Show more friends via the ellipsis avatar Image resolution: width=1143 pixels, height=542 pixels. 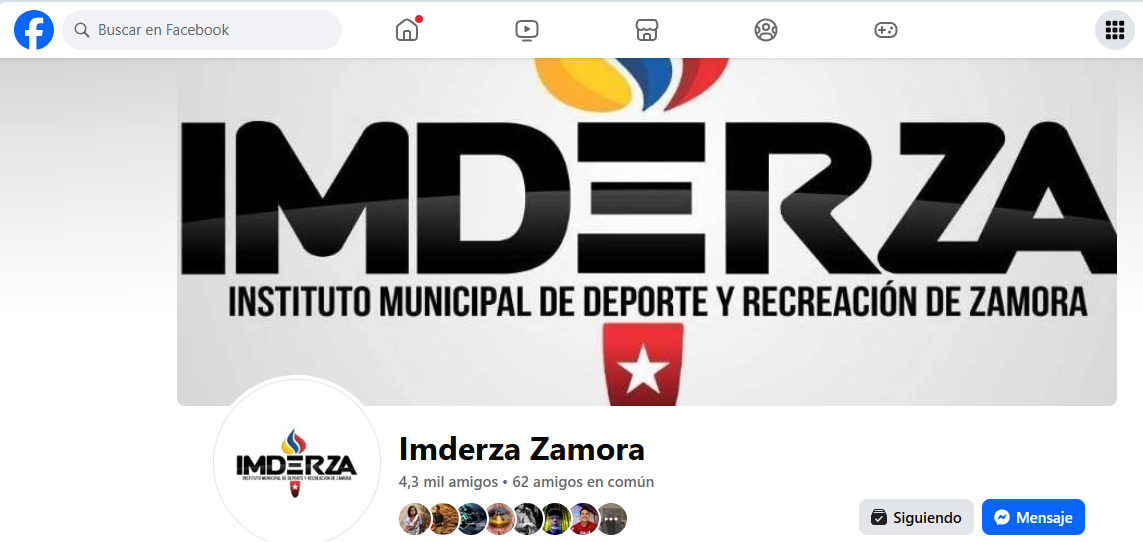click(612, 519)
